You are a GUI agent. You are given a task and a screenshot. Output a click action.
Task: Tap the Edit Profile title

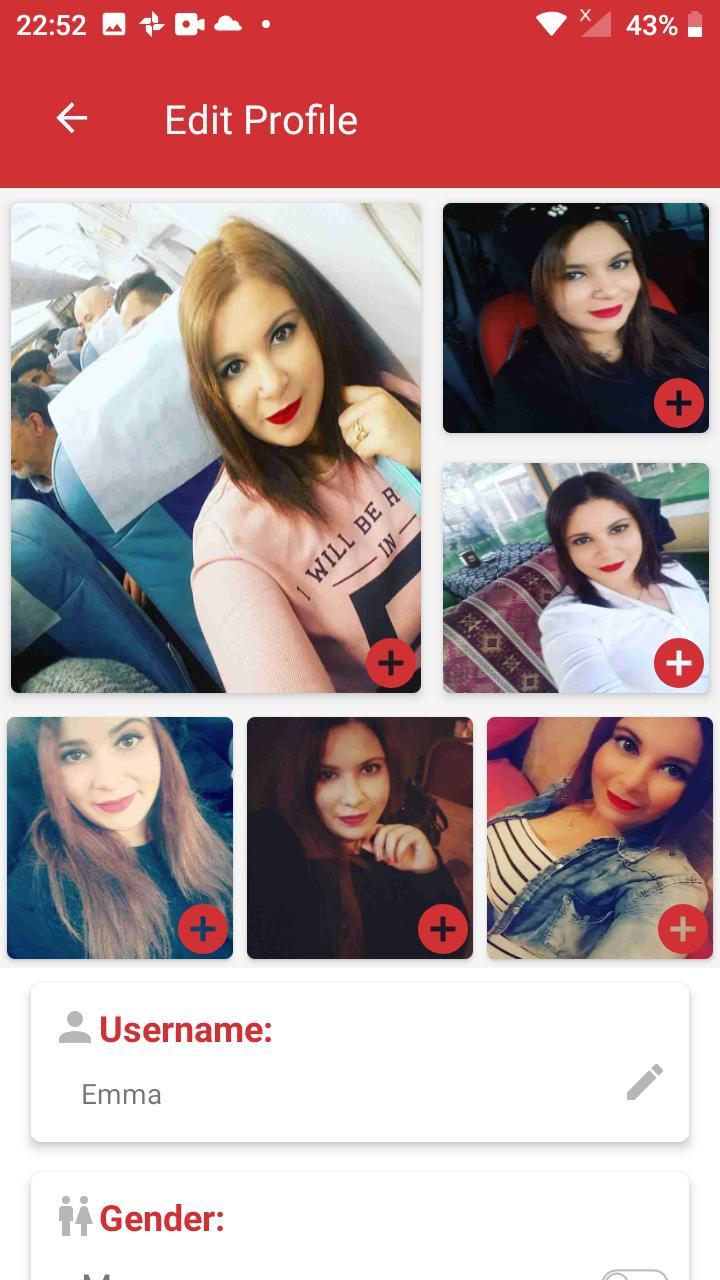point(260,119)
